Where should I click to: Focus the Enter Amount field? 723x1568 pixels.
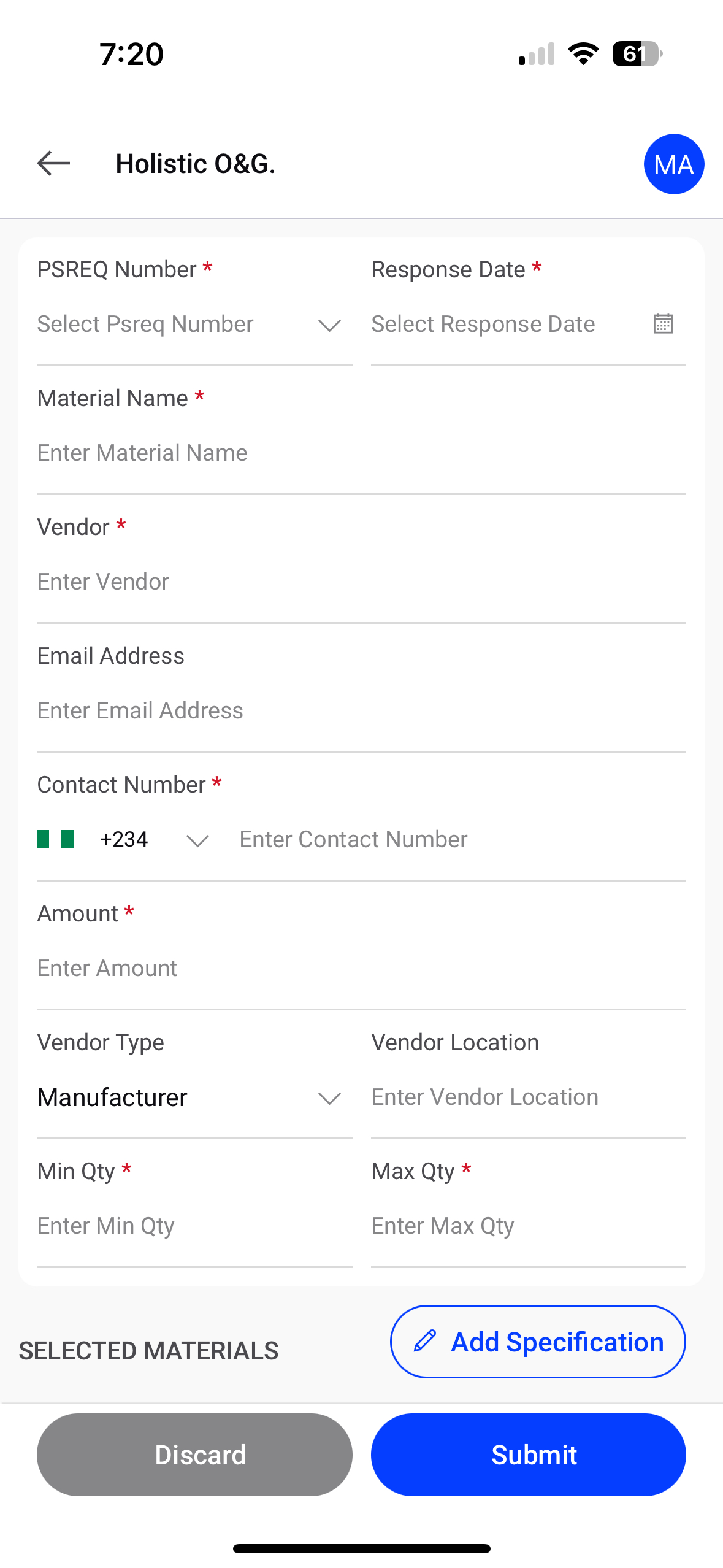tap(361, 969)
